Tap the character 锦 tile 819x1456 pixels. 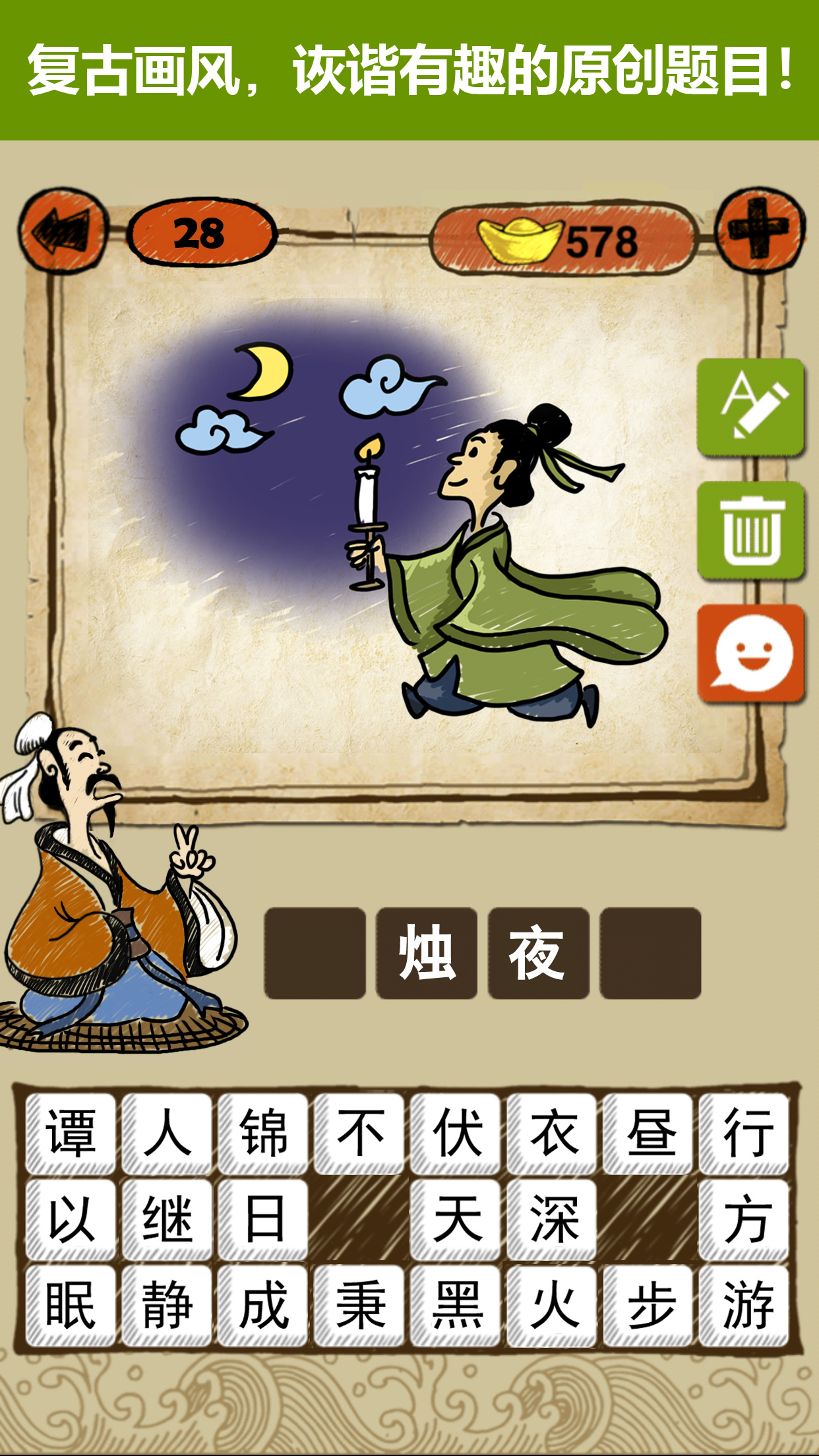point(263,1134)
